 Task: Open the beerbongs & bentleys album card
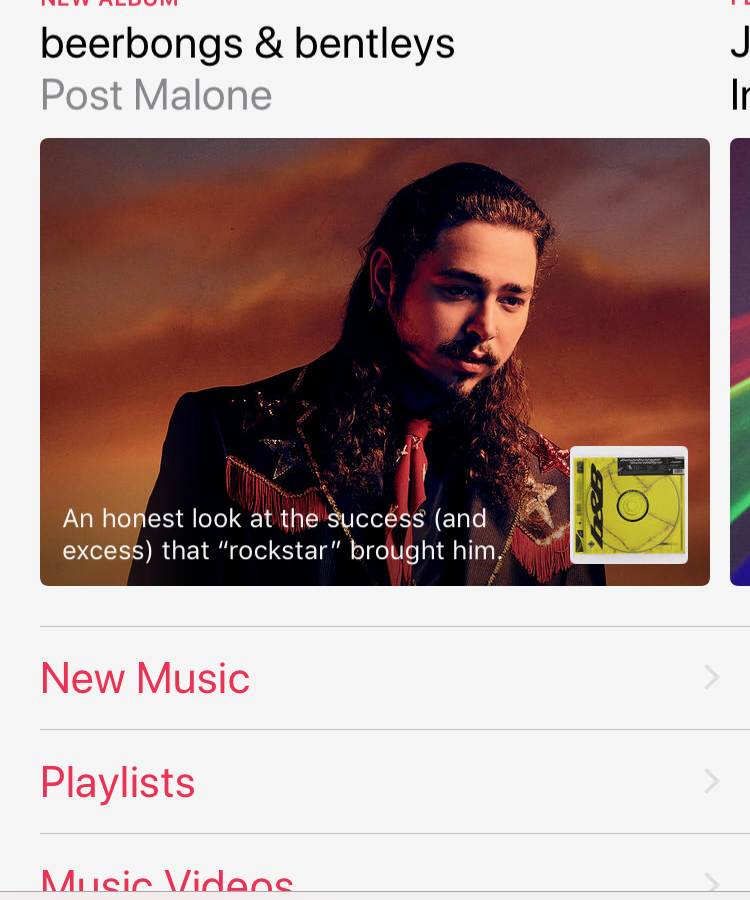[374, 361]
